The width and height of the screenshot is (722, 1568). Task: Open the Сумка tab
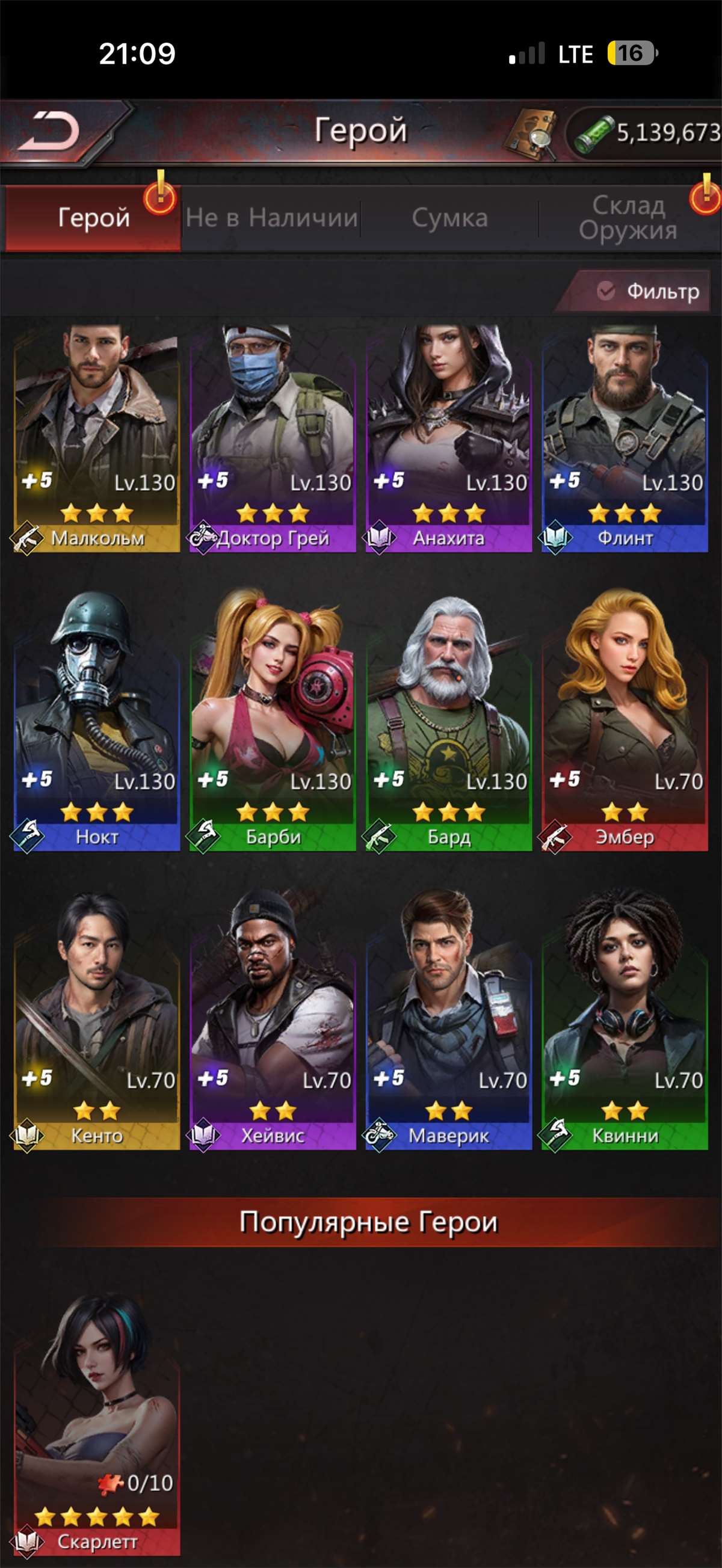(450, 218)
